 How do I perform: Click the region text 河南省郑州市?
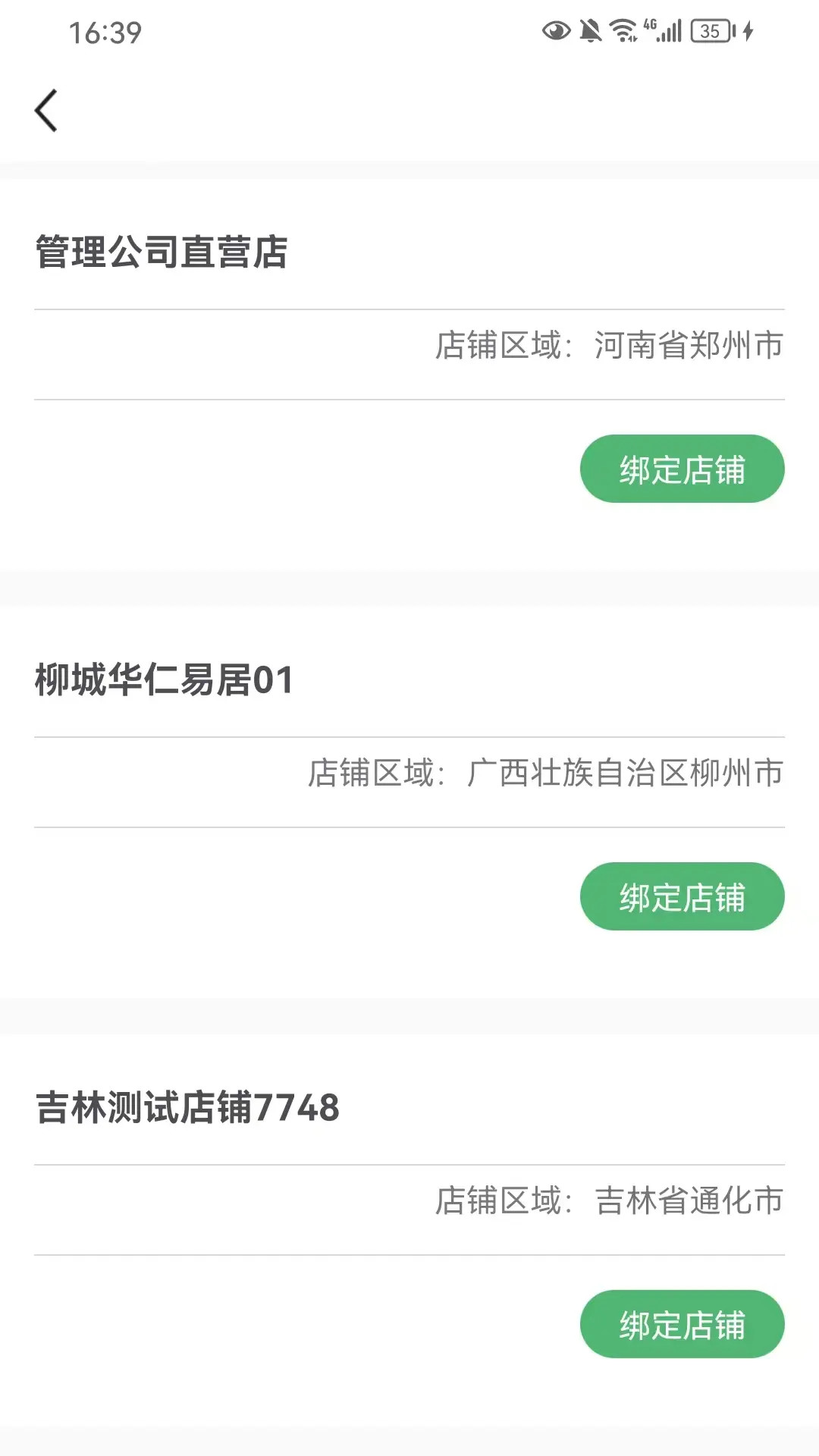click(687, 346)
